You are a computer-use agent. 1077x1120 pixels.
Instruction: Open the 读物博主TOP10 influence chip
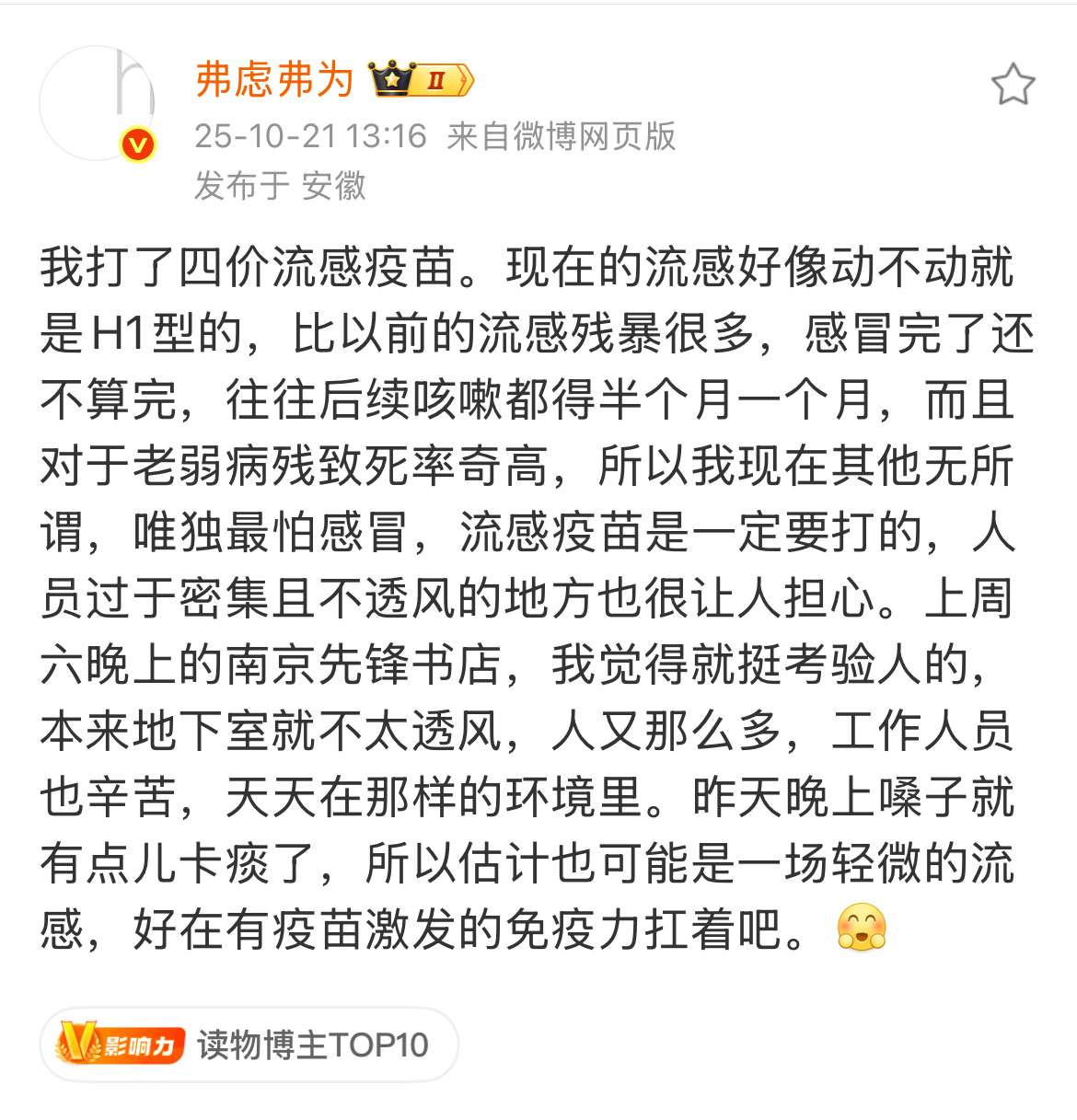pos(249,1045)
